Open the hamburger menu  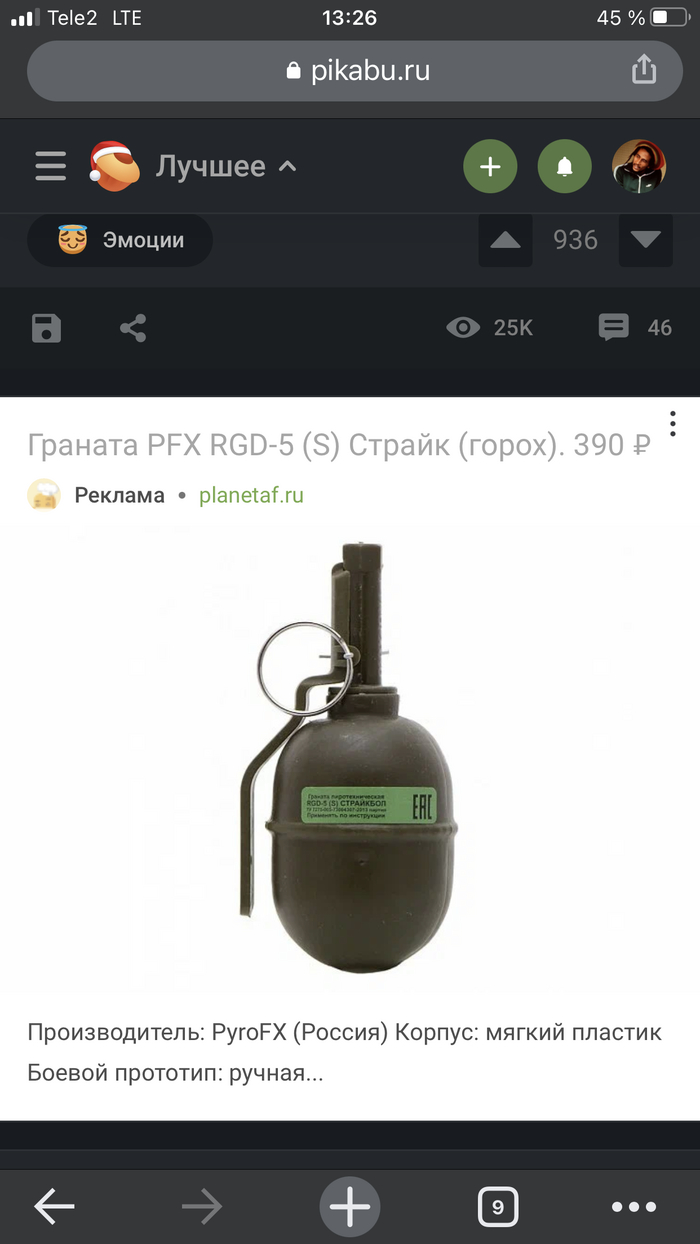[x=50, y=166]
